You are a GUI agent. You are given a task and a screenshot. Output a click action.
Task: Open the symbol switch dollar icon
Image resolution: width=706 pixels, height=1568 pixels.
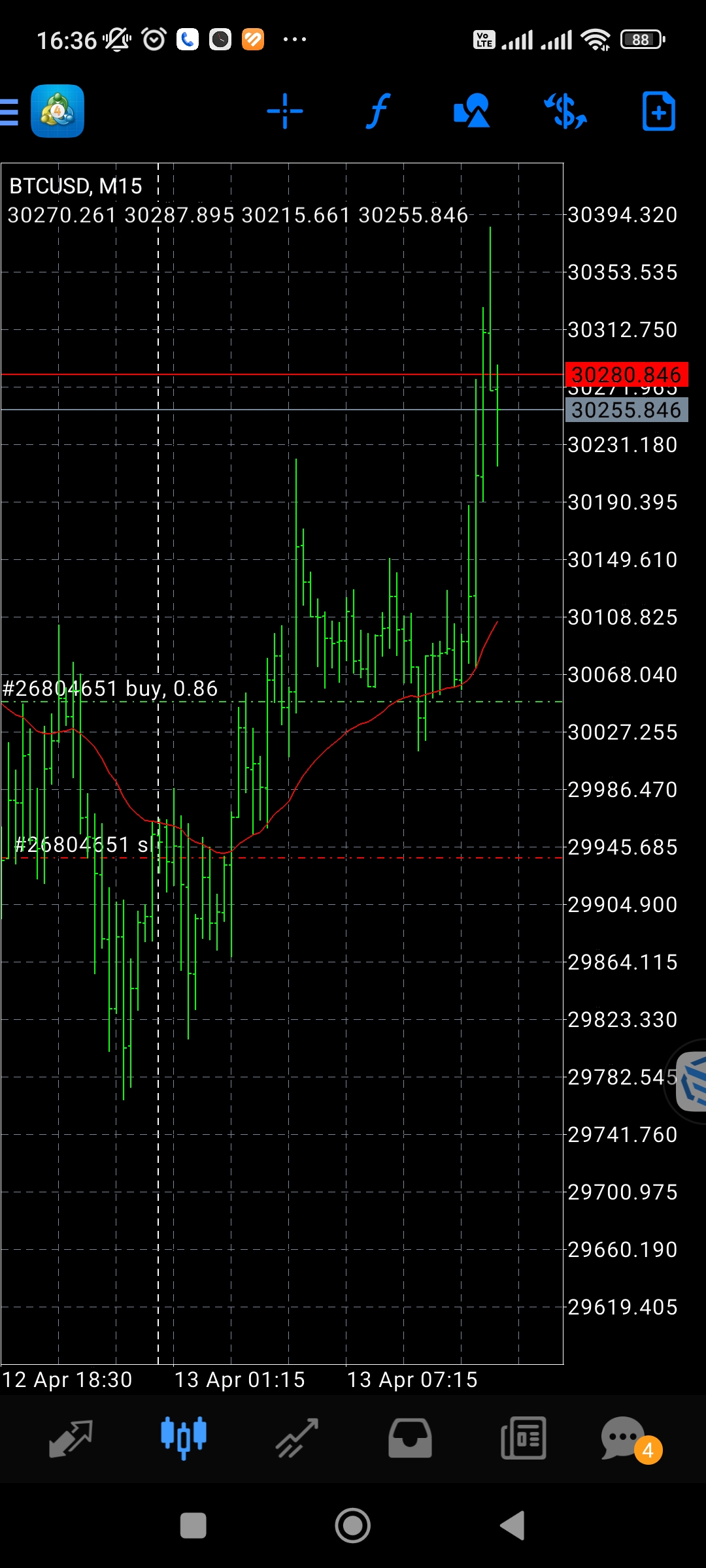point(565,112)
